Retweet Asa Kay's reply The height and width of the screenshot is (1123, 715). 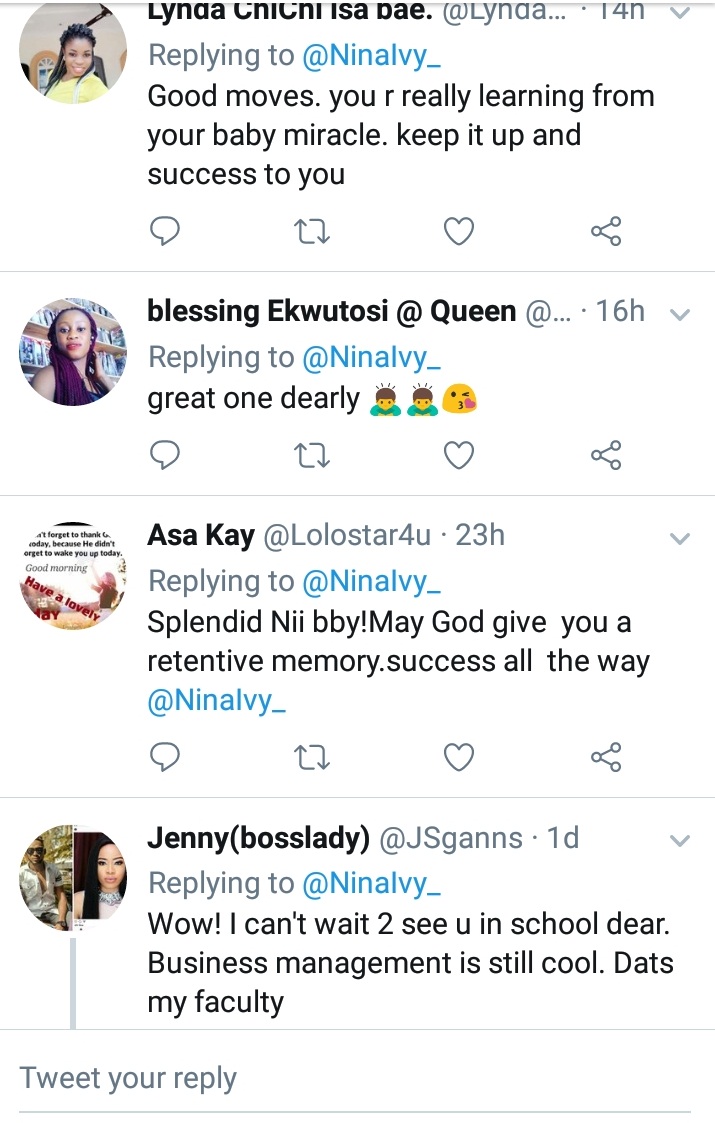click(312, 757)
